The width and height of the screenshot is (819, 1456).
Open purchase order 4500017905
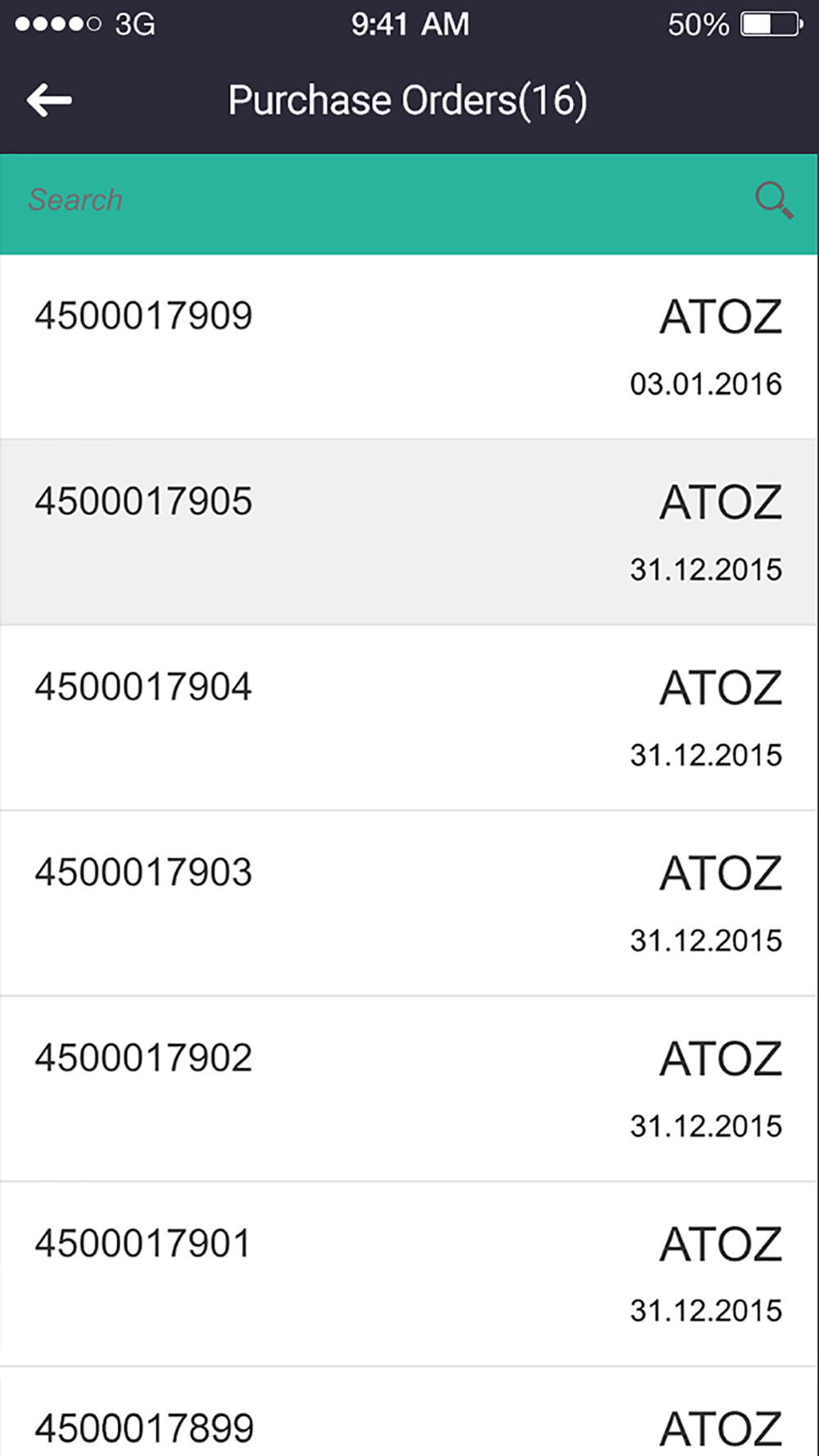point(409,532)
